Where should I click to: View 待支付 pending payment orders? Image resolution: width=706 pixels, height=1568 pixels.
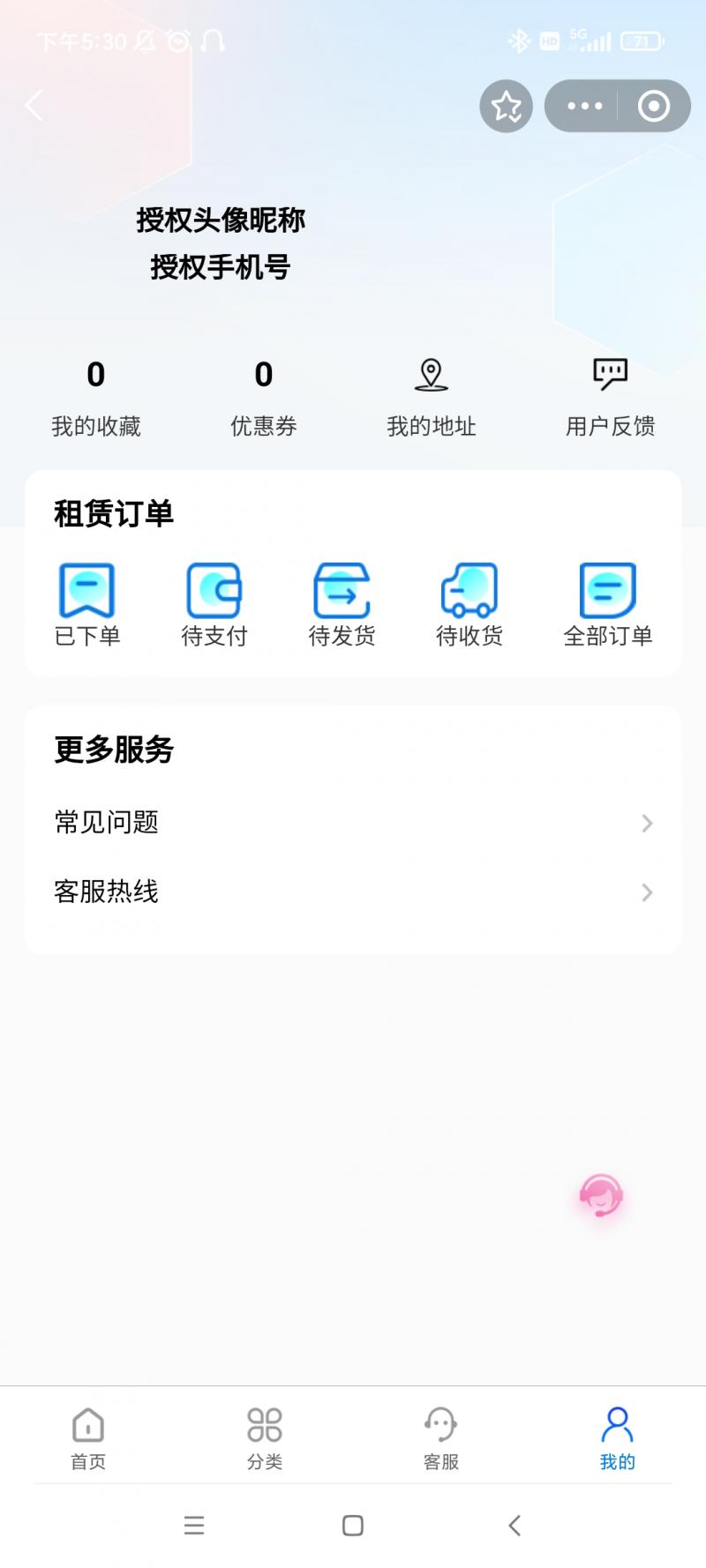click(x=214, y=605)
